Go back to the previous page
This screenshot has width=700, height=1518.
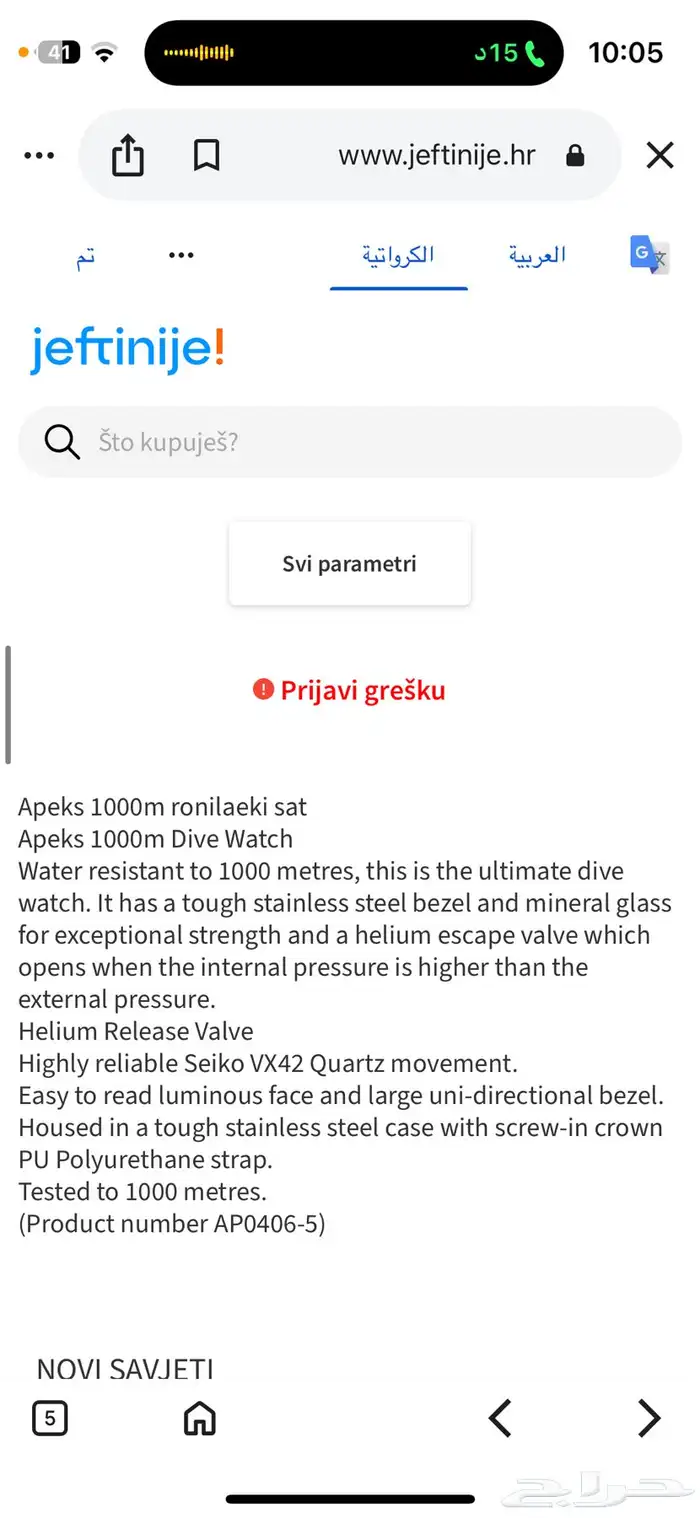(x=500, y=1418)
